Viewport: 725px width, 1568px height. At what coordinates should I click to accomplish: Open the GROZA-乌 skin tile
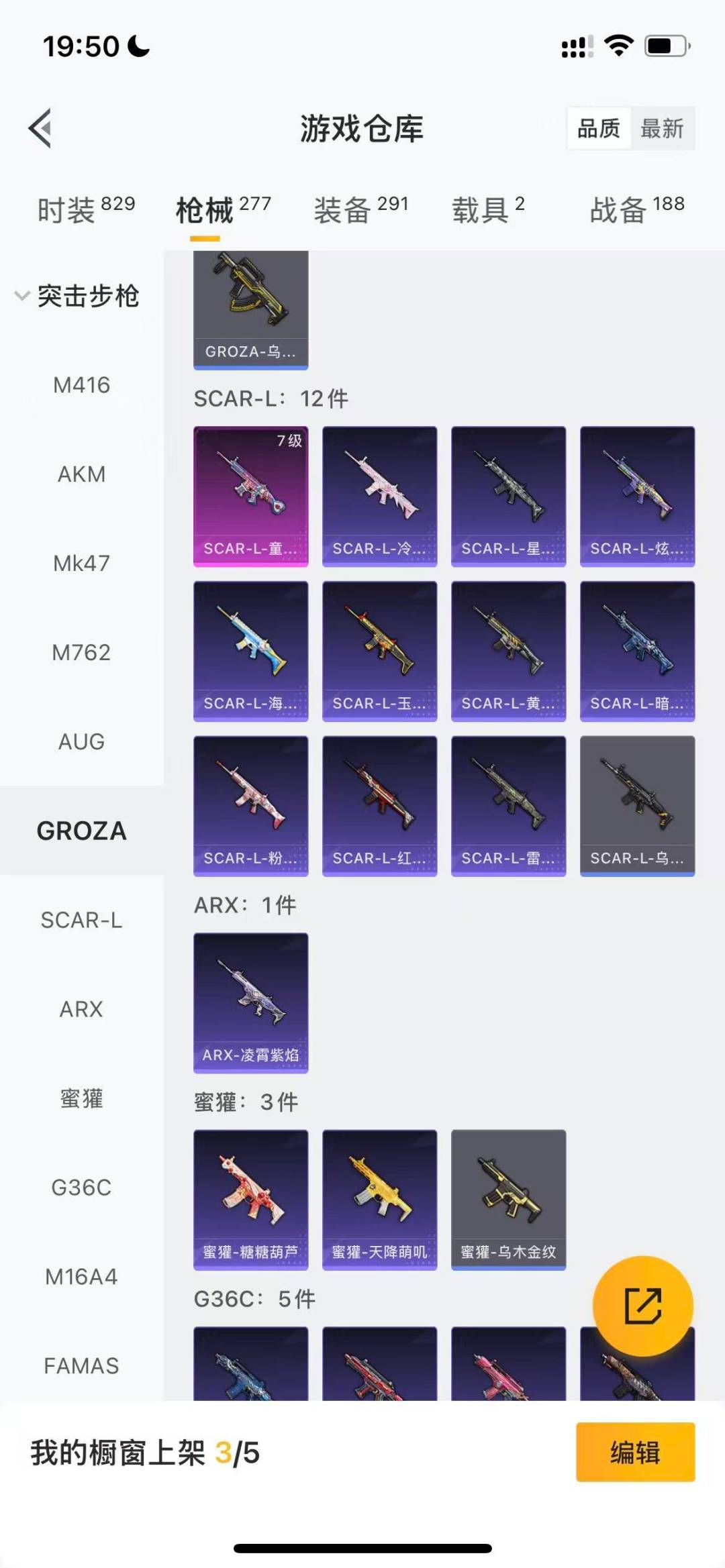(250, 310)
